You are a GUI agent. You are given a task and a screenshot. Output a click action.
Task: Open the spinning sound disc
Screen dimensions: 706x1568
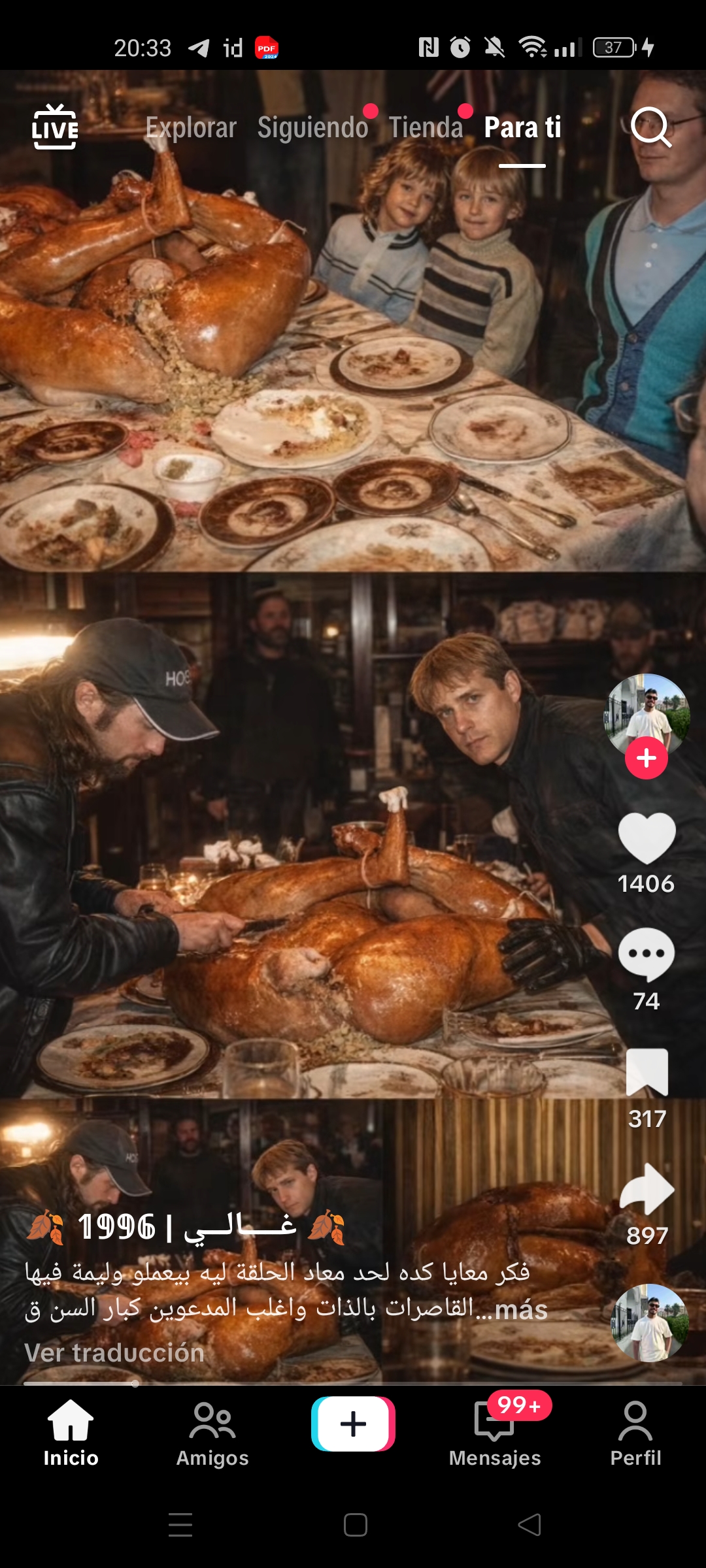coord(649,1323)
